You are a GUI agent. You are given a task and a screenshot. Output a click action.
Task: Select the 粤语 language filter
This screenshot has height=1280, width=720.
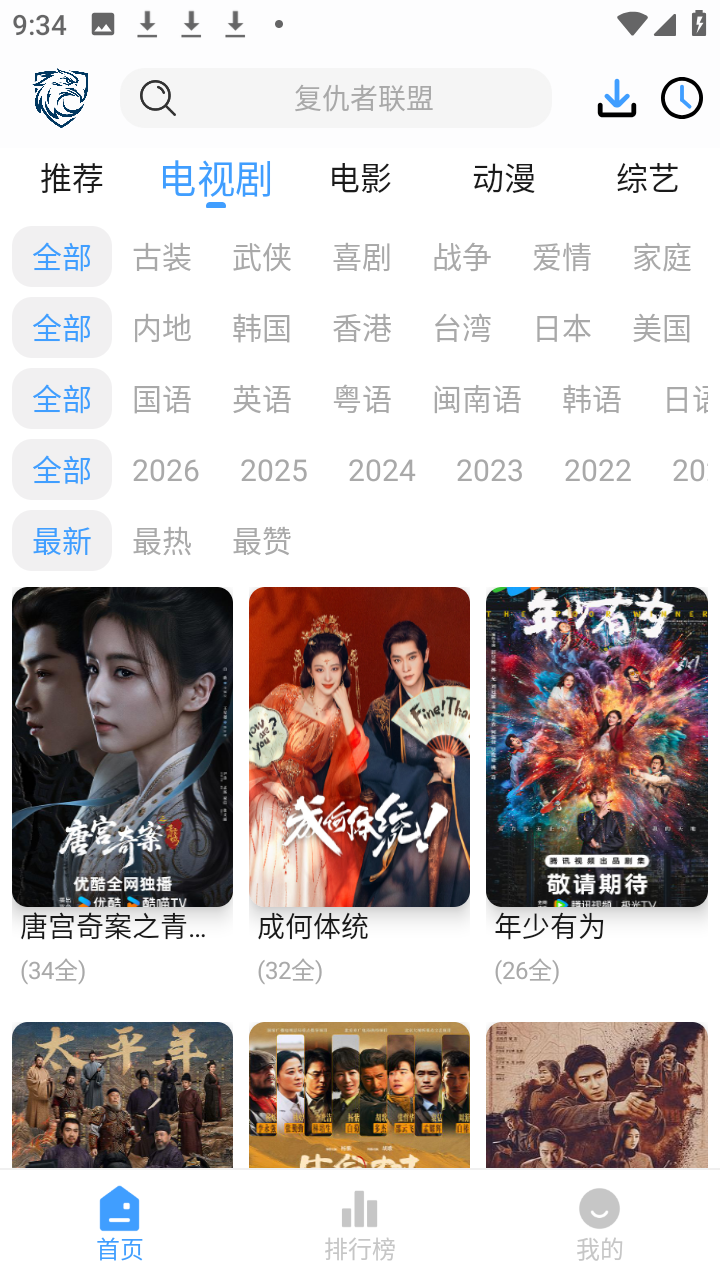pos(362,399)
